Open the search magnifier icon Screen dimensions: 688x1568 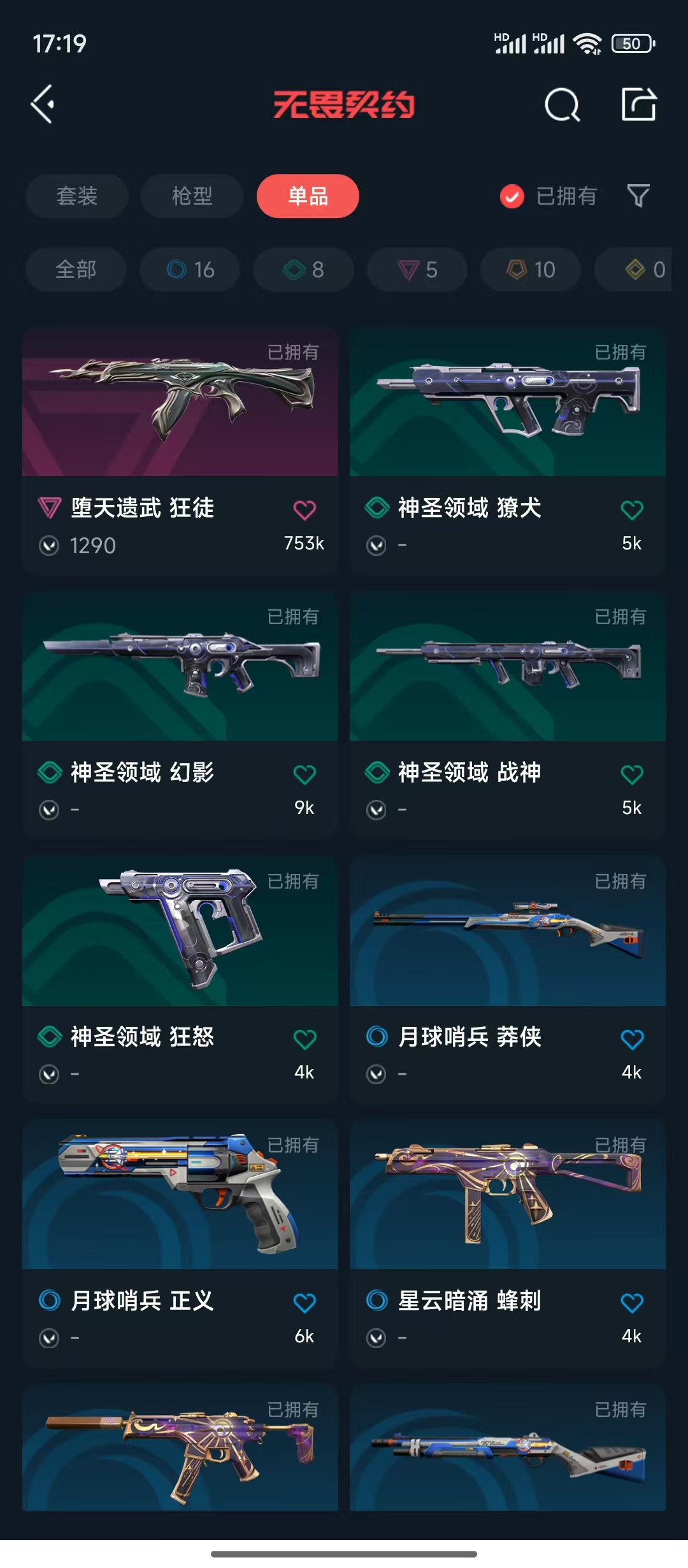point(563,105)
